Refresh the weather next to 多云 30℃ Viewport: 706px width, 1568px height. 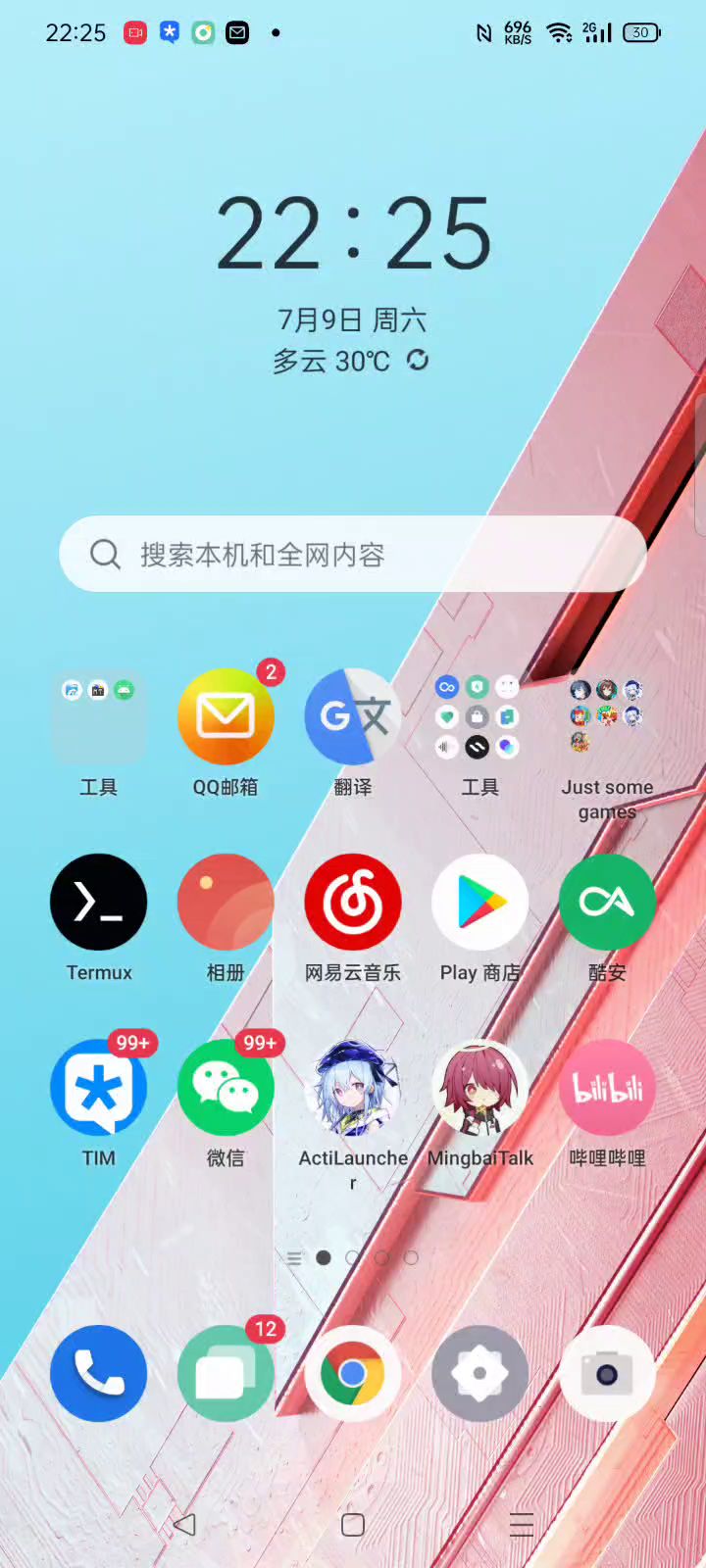[418, 361]
